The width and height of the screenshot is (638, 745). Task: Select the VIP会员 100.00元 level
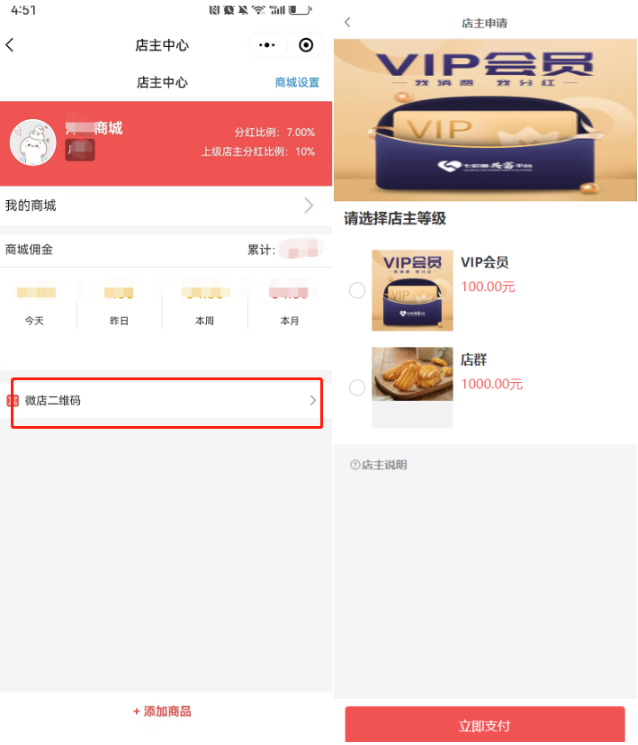click(357, 290)
